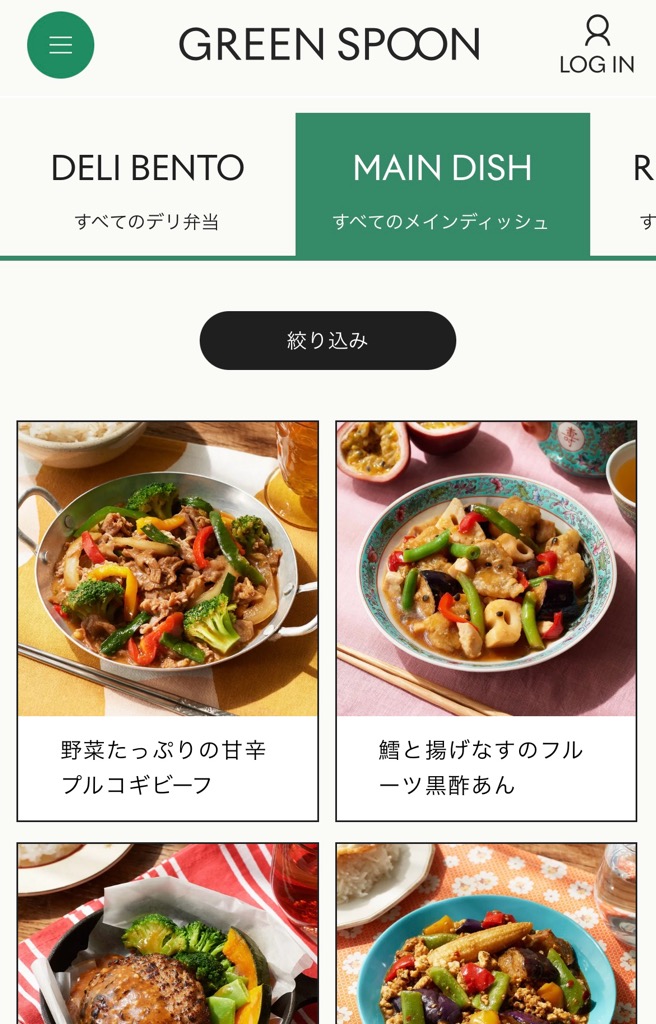View the 鱈と揚げなすのフルーツ黒酢あん dish

486,620
